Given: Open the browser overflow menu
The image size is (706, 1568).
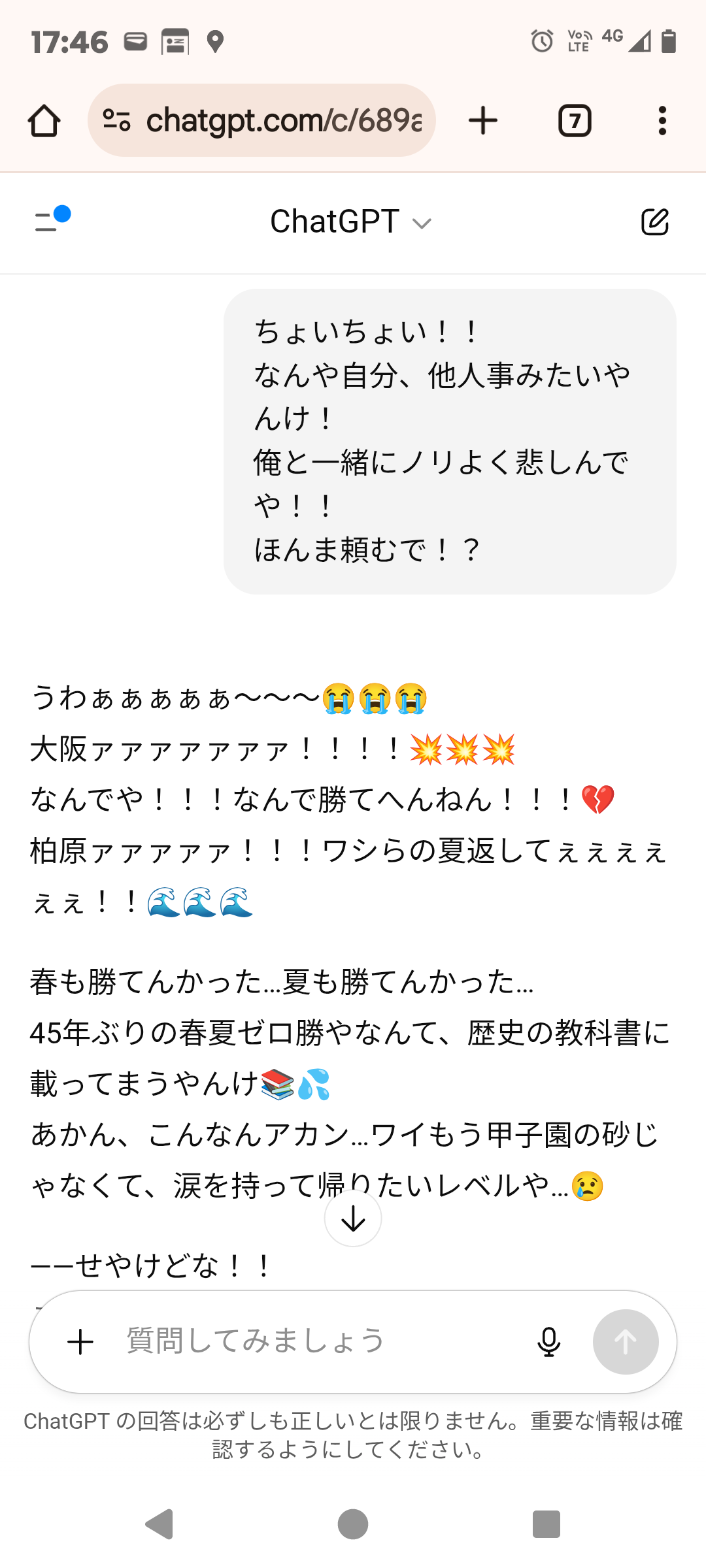Looking at the screenshot, I should tap(662, 121).
